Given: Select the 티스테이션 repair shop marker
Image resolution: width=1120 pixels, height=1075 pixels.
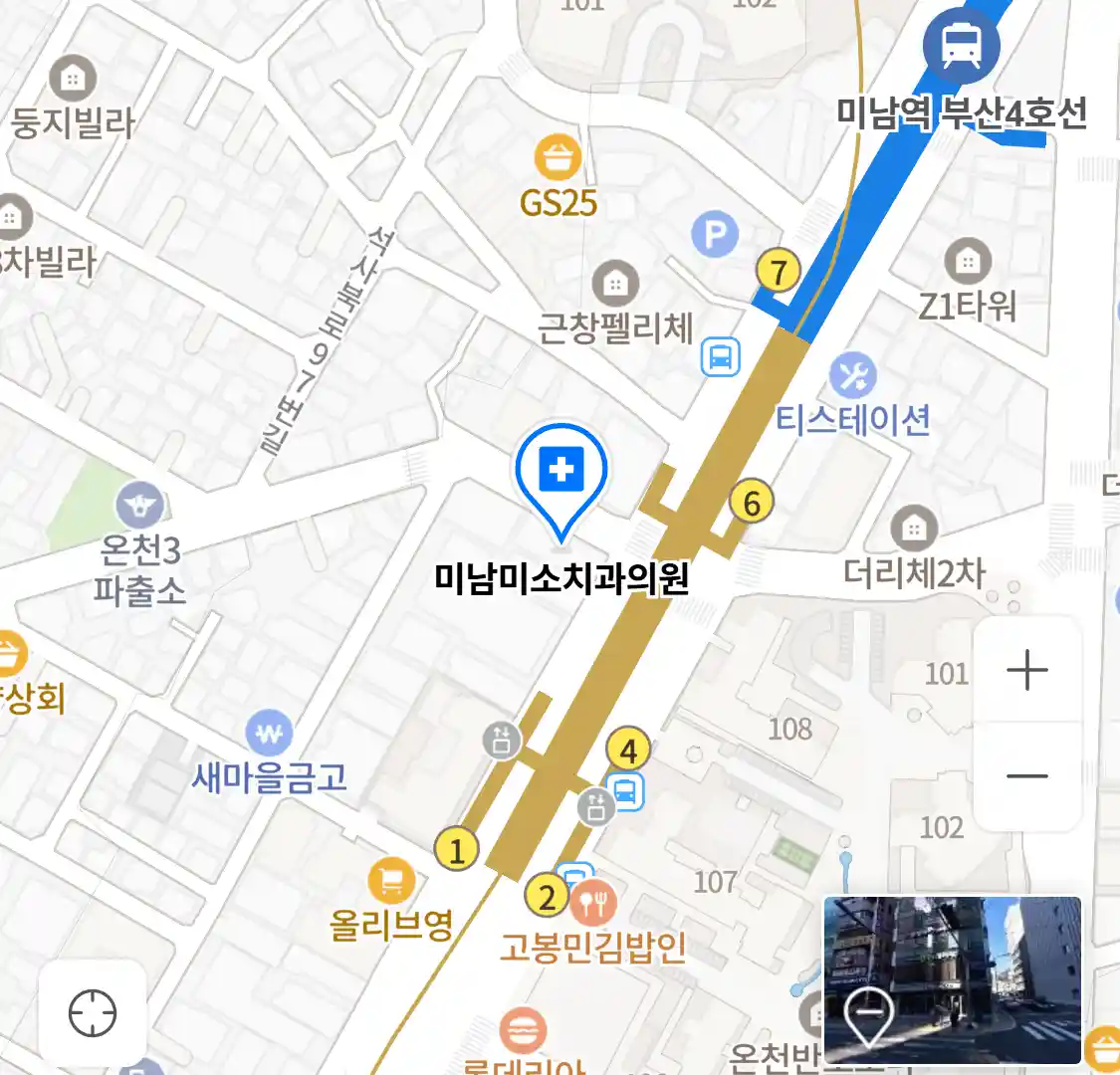Looking at the screenshot, I should pos(852,376).
